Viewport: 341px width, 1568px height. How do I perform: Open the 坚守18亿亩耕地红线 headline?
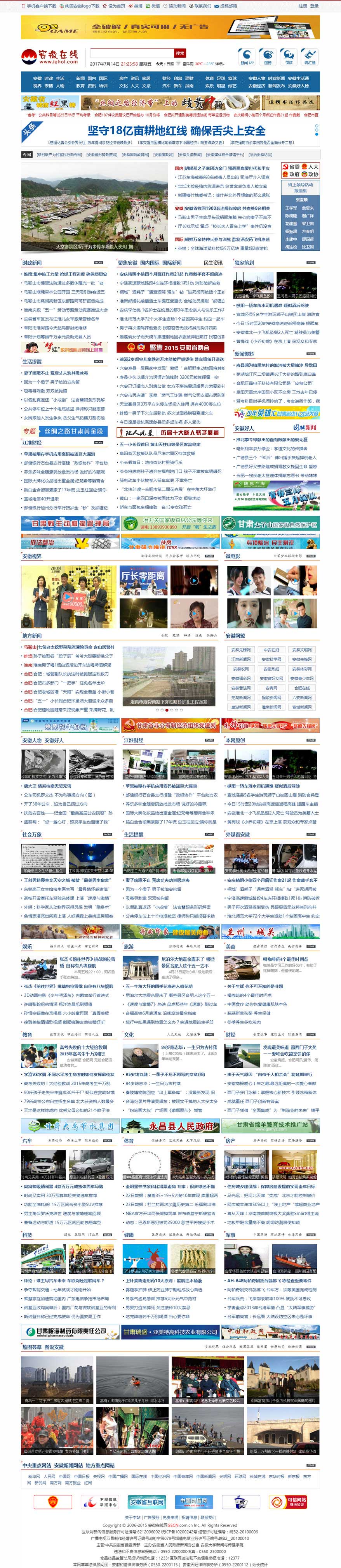(x=177, y=131)
